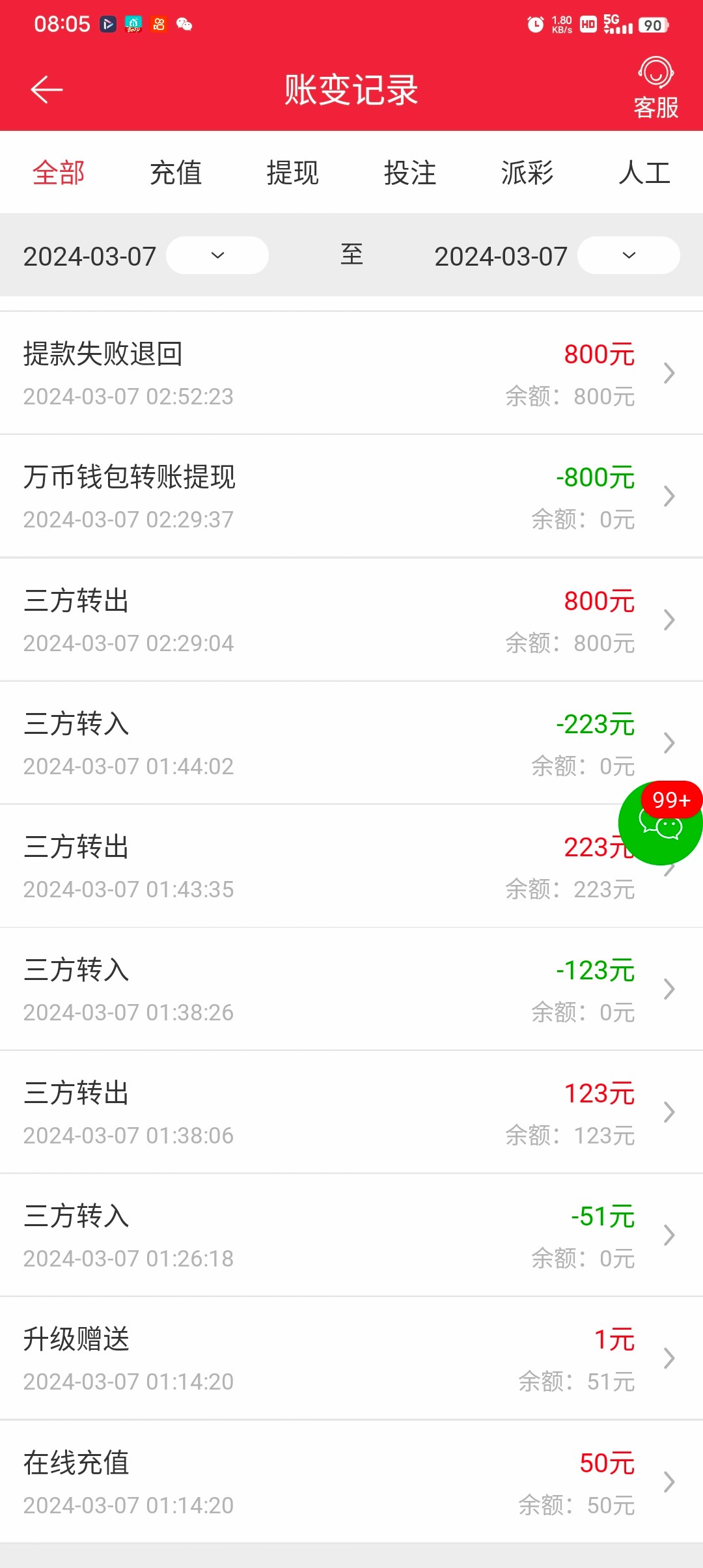Open the end date dropdown
Screen dimensions: 703x1568
(629, 255)
